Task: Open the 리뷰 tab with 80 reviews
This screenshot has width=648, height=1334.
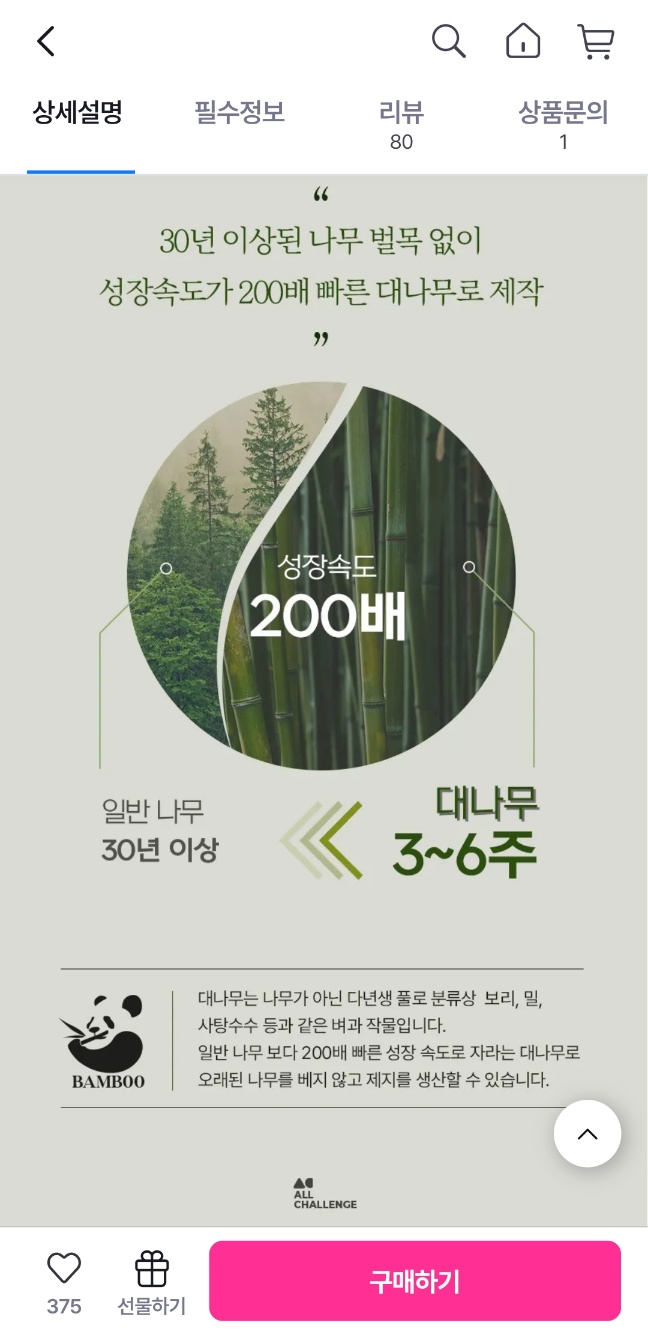Action: point(401,124)
